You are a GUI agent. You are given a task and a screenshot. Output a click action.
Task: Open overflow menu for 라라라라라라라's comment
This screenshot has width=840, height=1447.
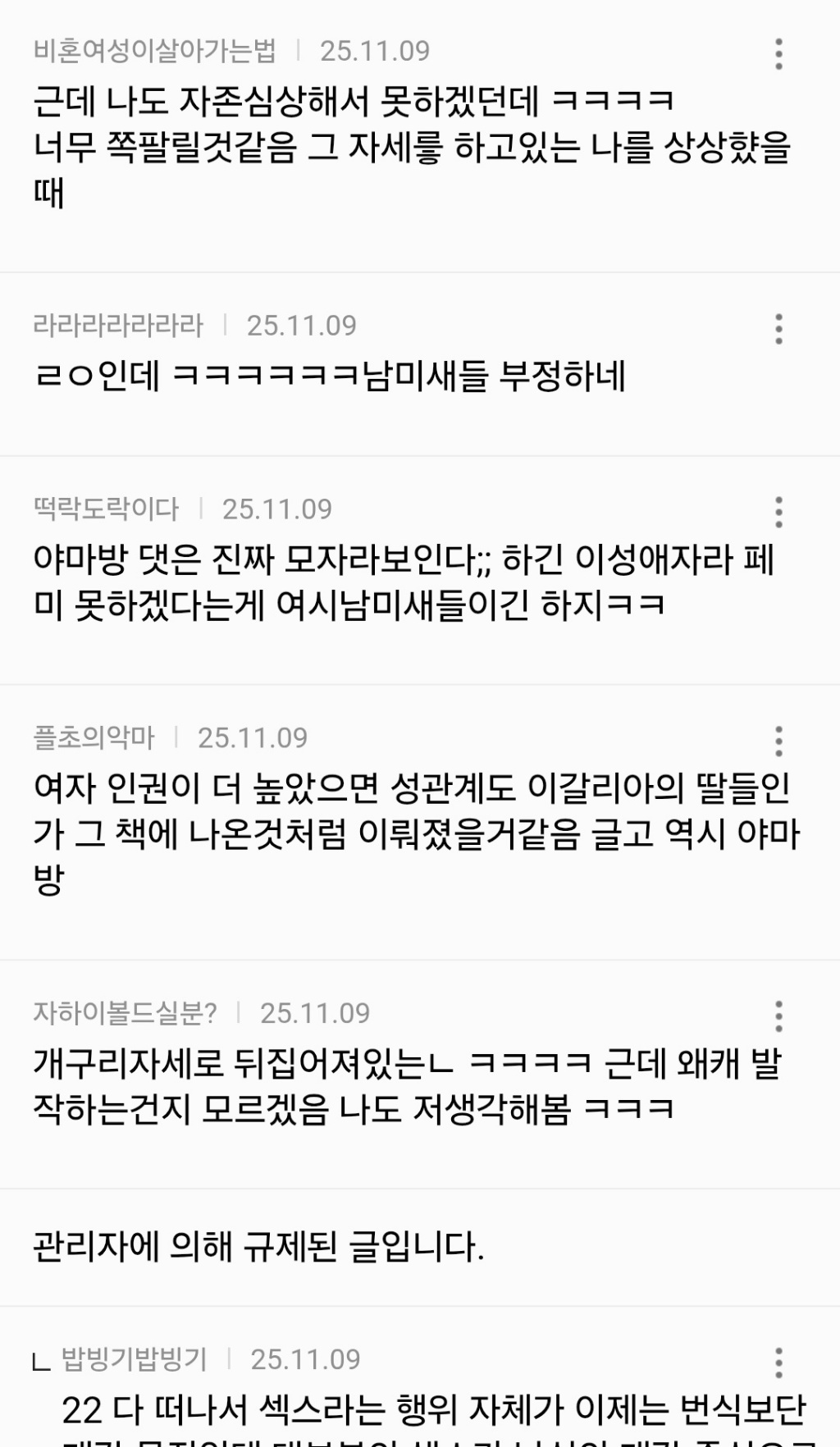coord(778,328)
